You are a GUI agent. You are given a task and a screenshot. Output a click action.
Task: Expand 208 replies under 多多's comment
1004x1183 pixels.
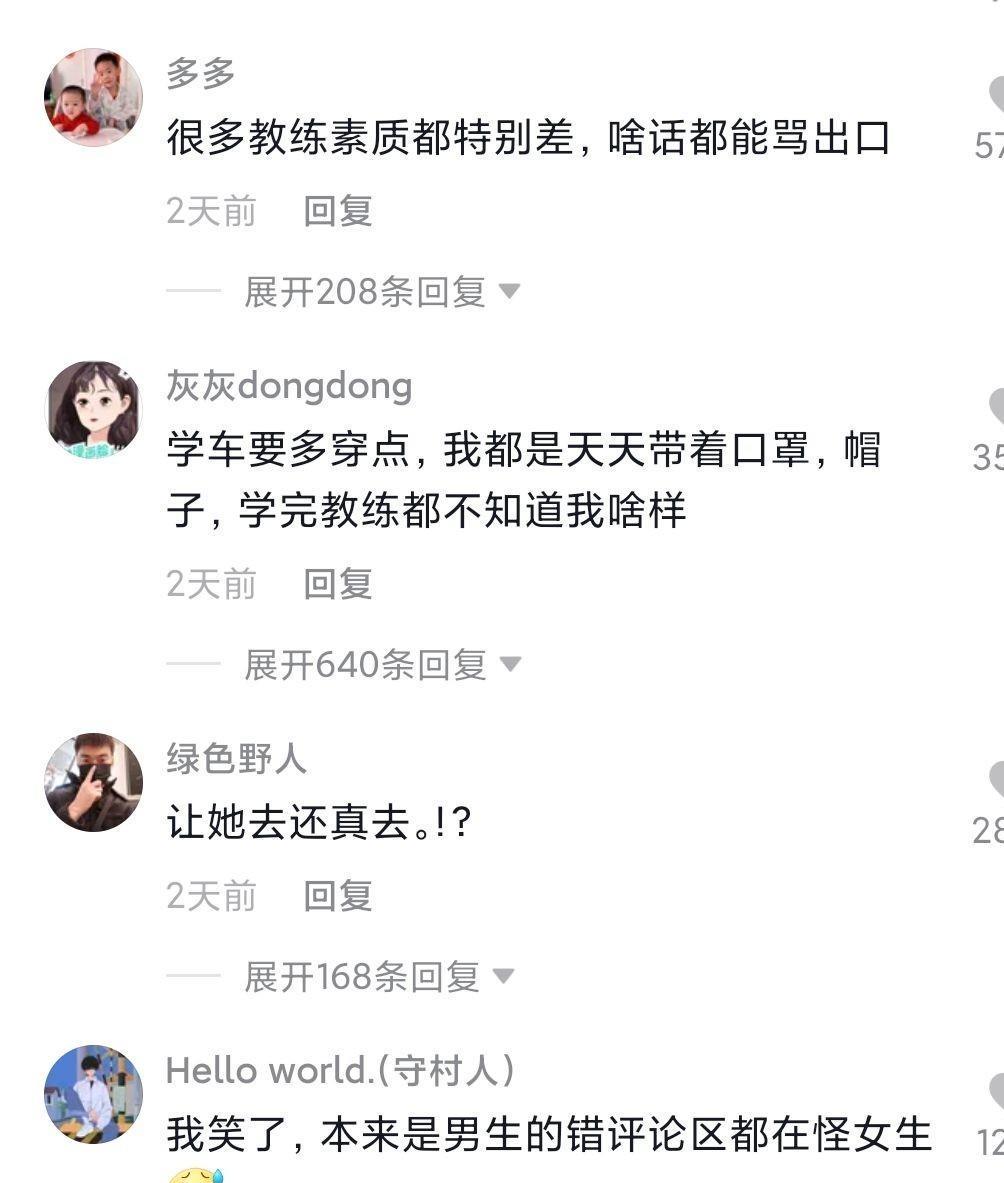381,292
